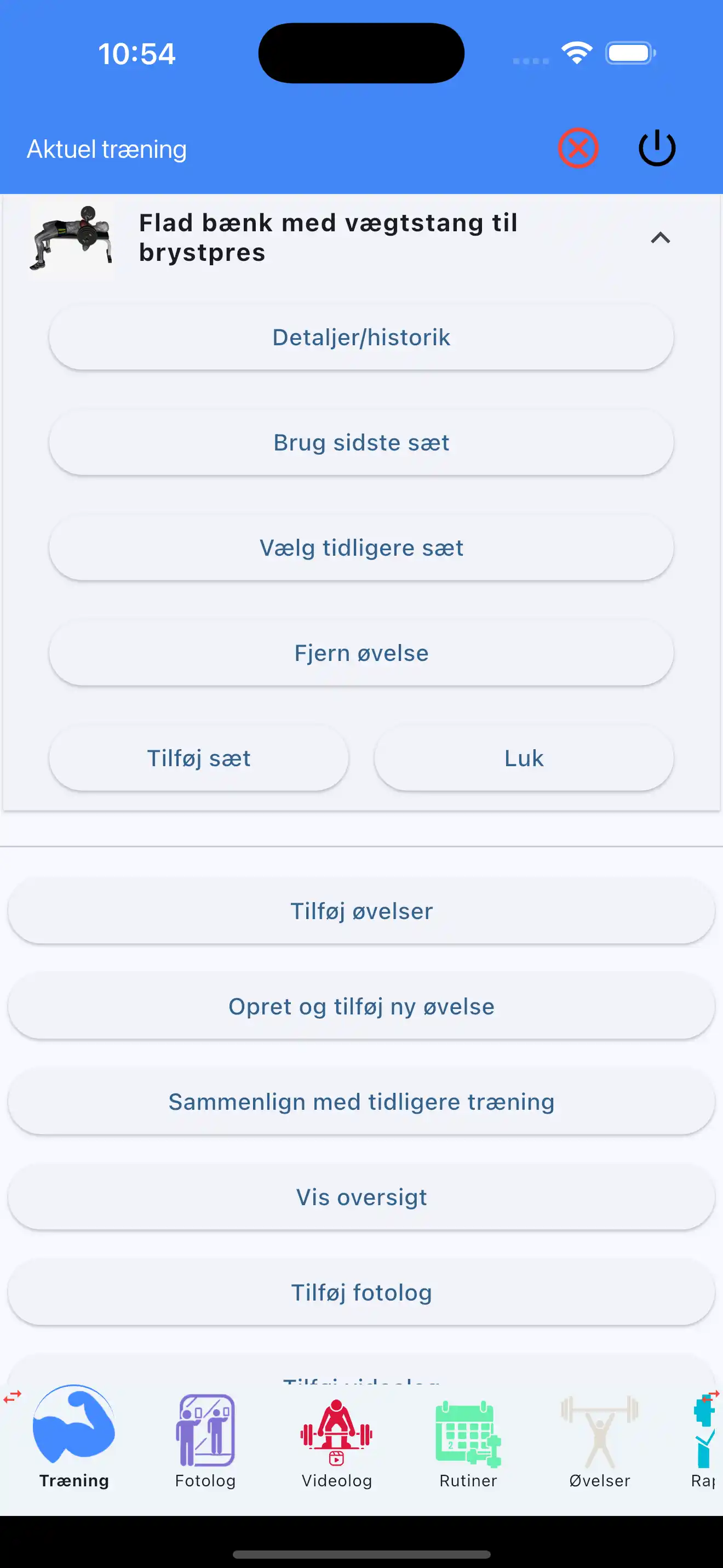723x1568 pixels.
Task: Tap the power off icon
Action: click(656, 147)
